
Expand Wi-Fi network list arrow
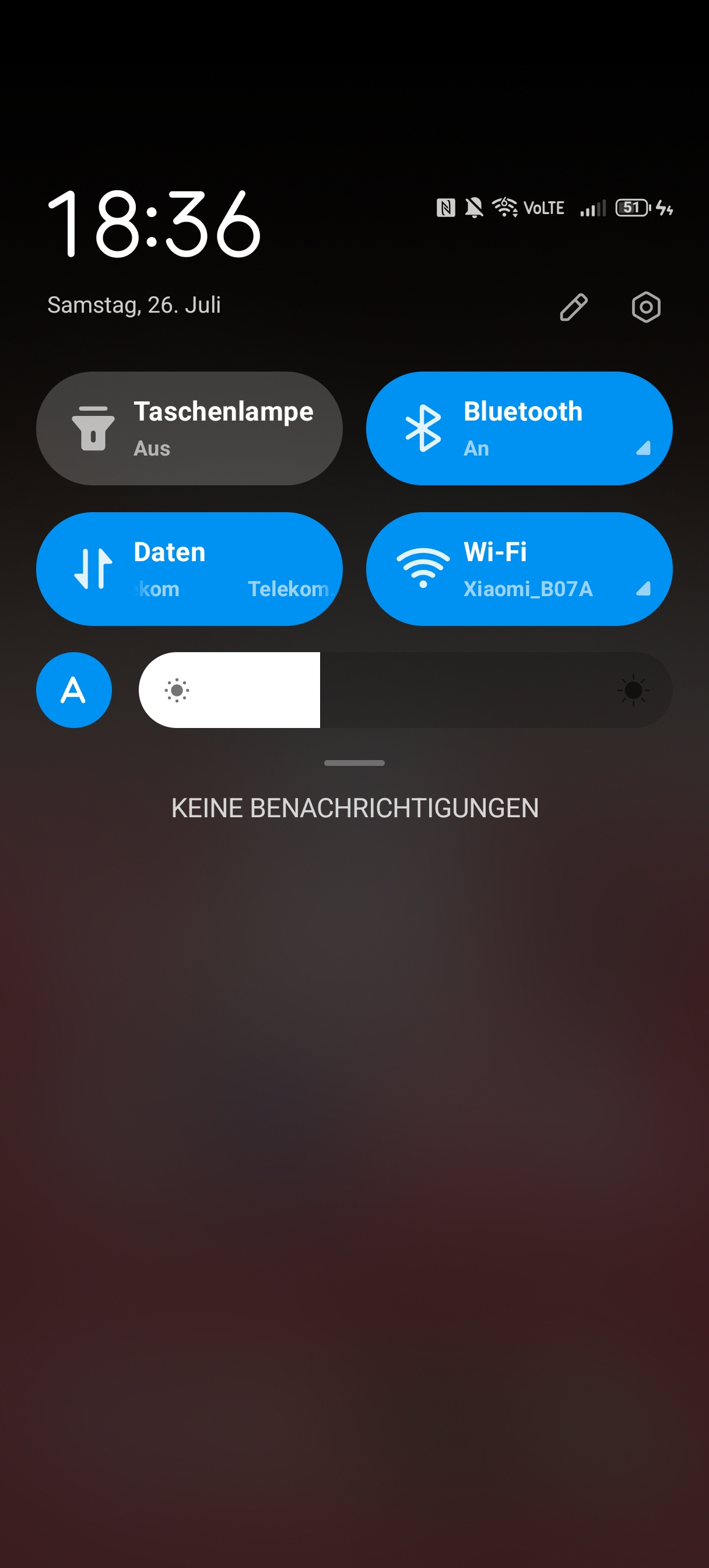tap(643, 589)
